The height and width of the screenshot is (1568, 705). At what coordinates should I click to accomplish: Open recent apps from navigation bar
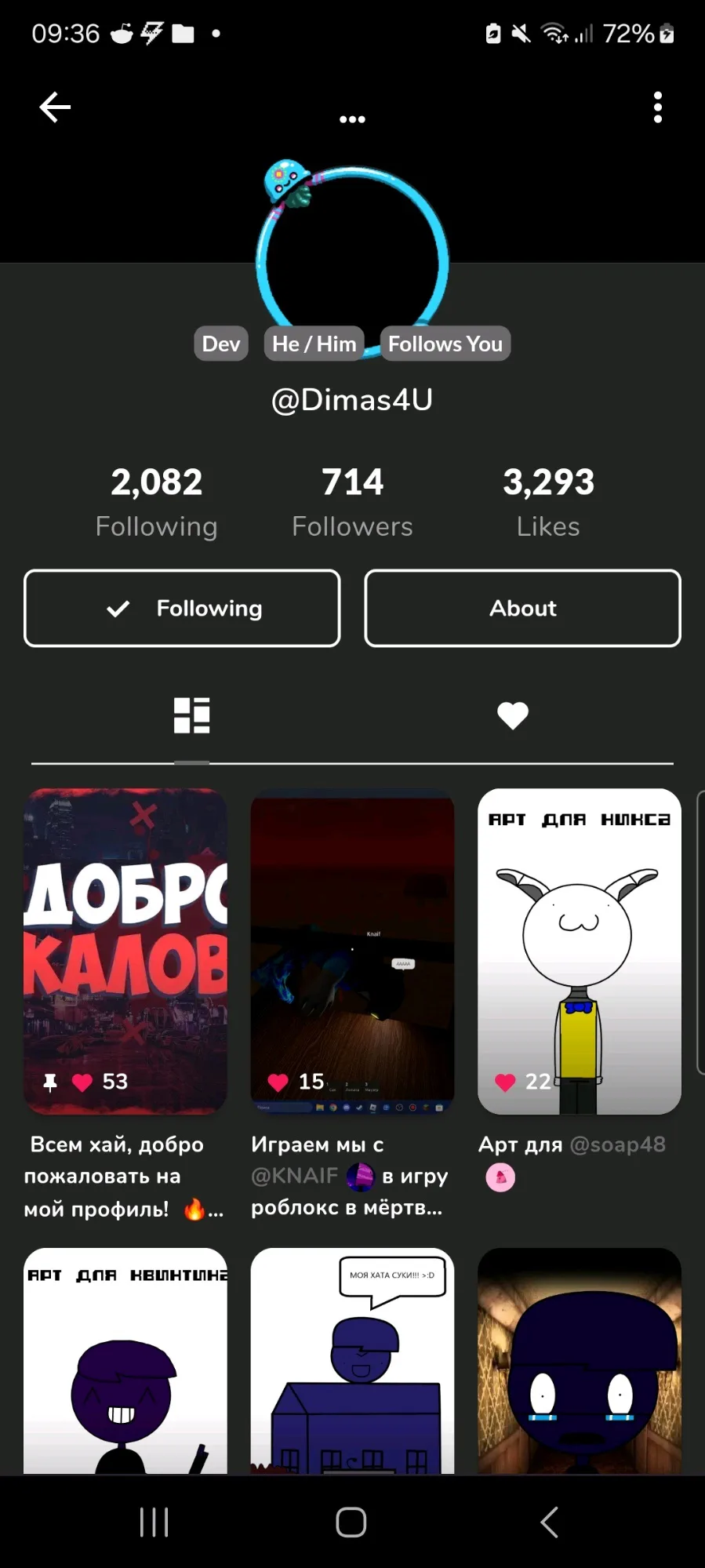pyautogui.click(x=154, y=1523)
